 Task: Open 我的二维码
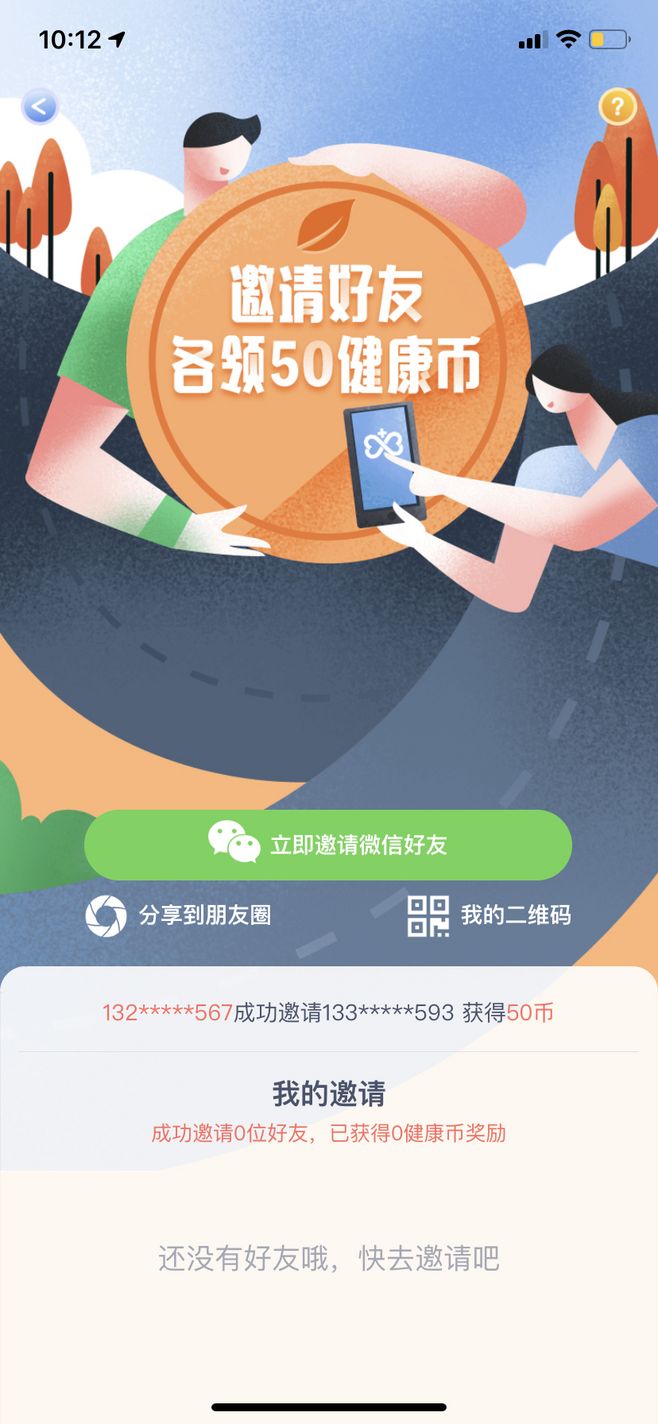(489, 915)
